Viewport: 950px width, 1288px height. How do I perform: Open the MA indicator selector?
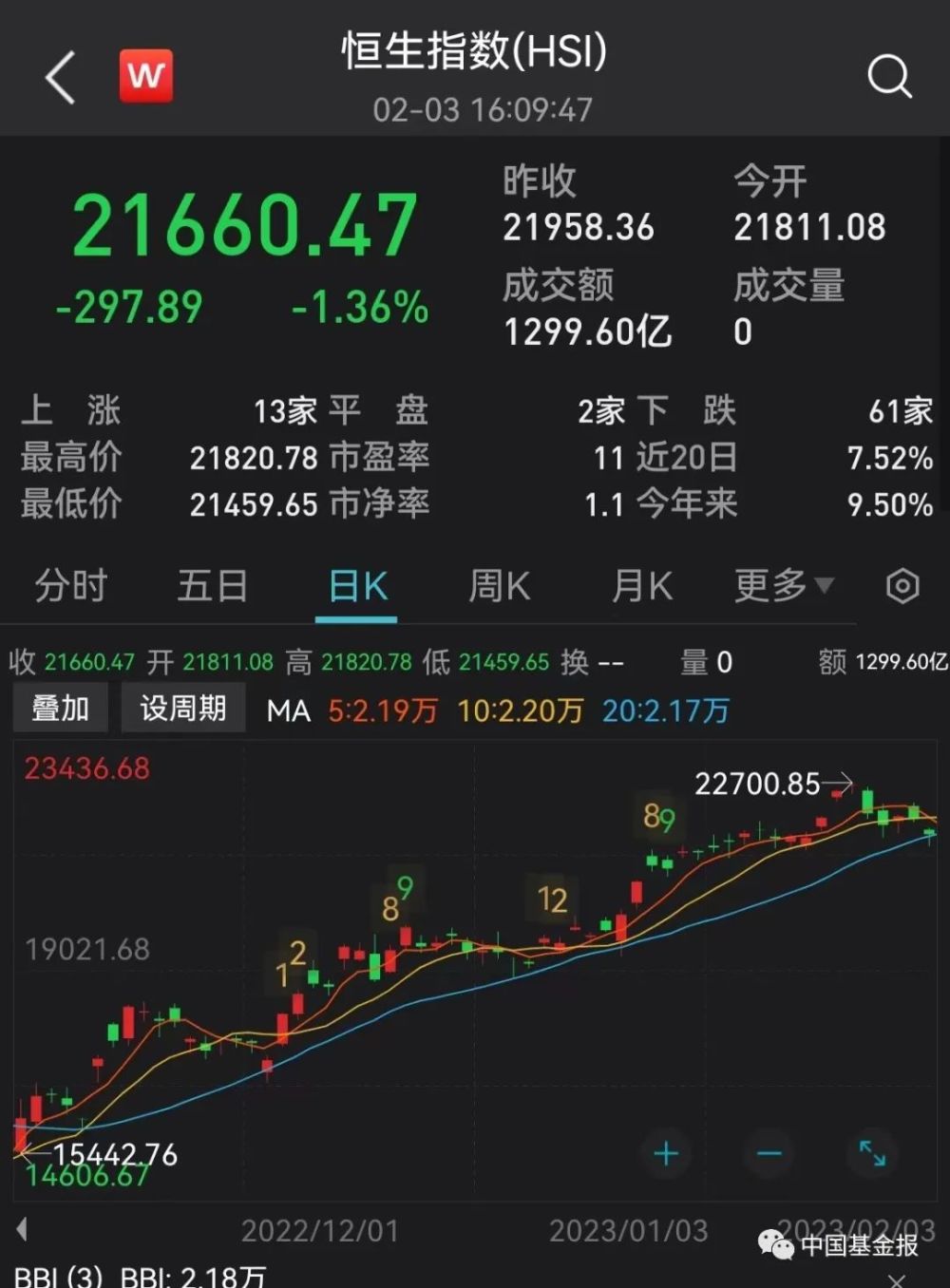click(x=289, y=709)
